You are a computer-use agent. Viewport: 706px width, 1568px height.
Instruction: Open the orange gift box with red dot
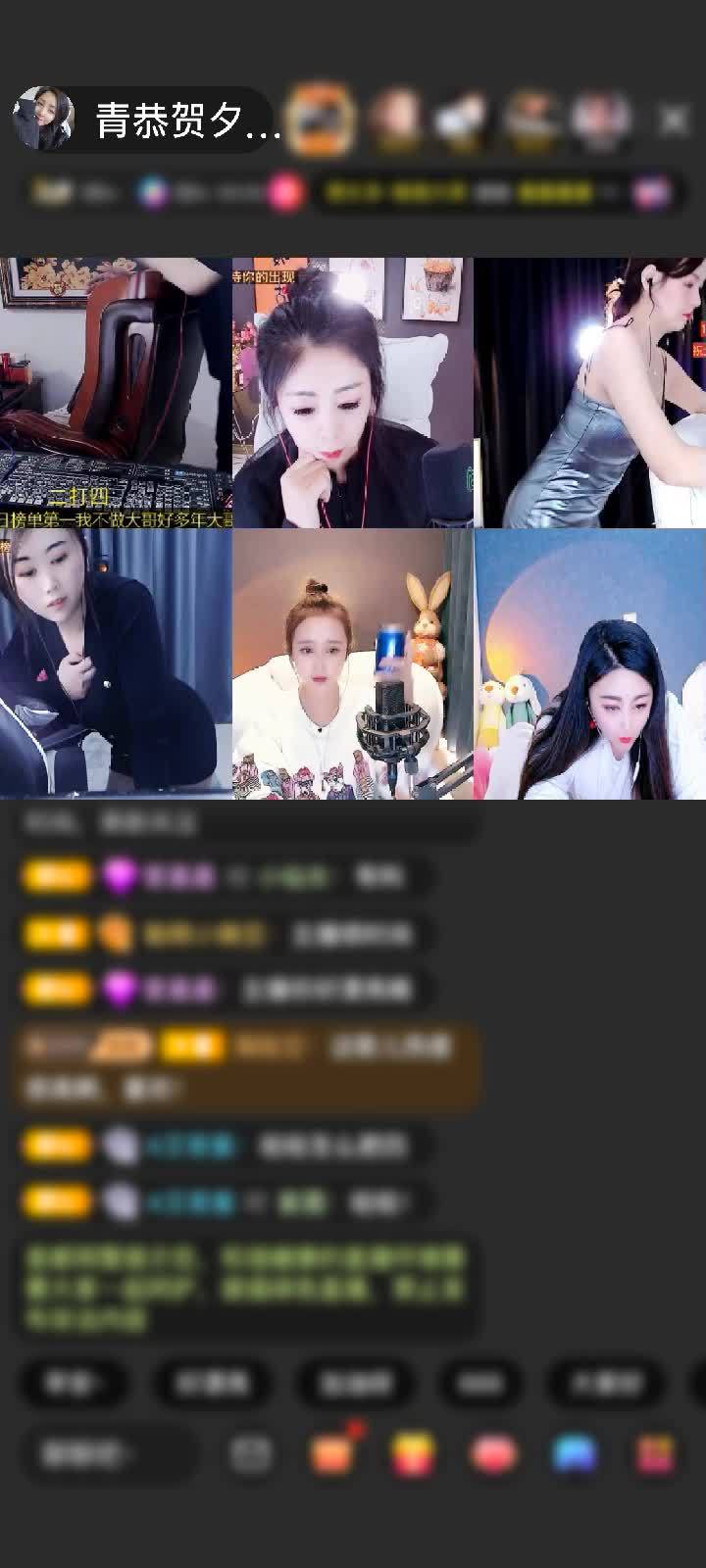333,1454
